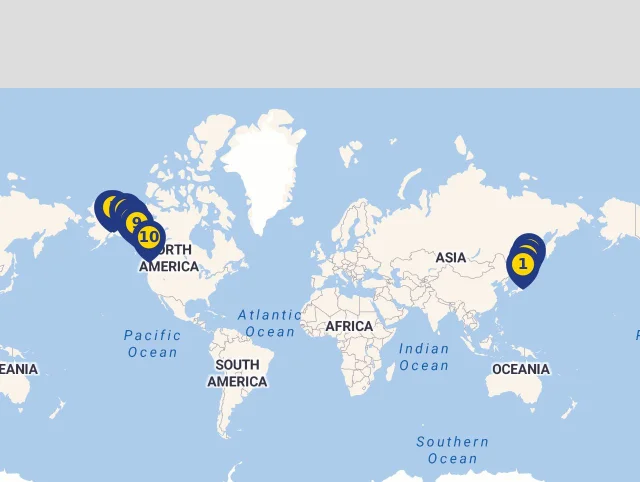Select map pin number 1 in Asia
The height and width of the screenshot is (482, 640).
click(x=522, y=264)
